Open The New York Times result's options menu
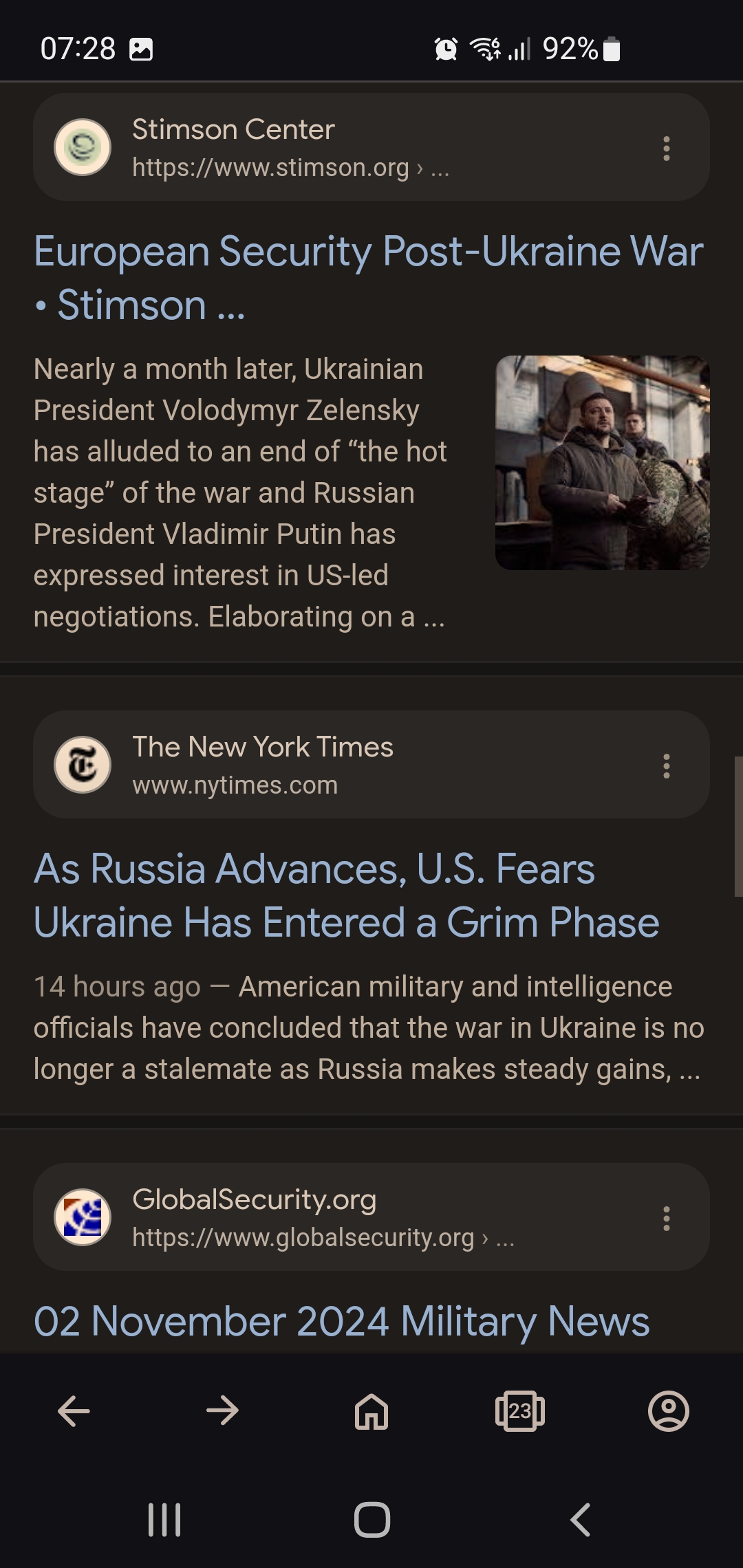743x1568 pixels. pyautogui.click(x=666, y=765)
